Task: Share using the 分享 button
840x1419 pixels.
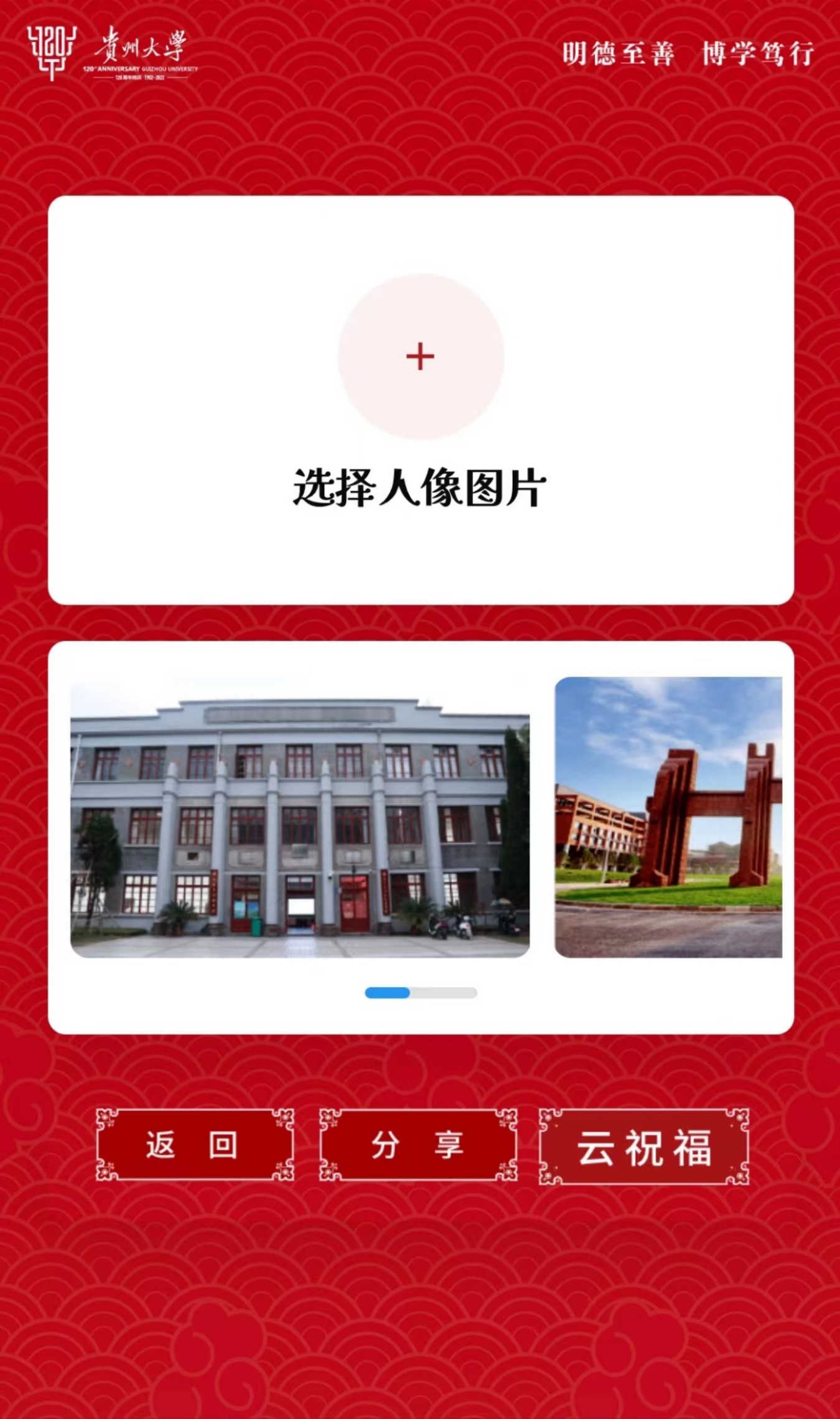Action: (x=418, y=1145)
